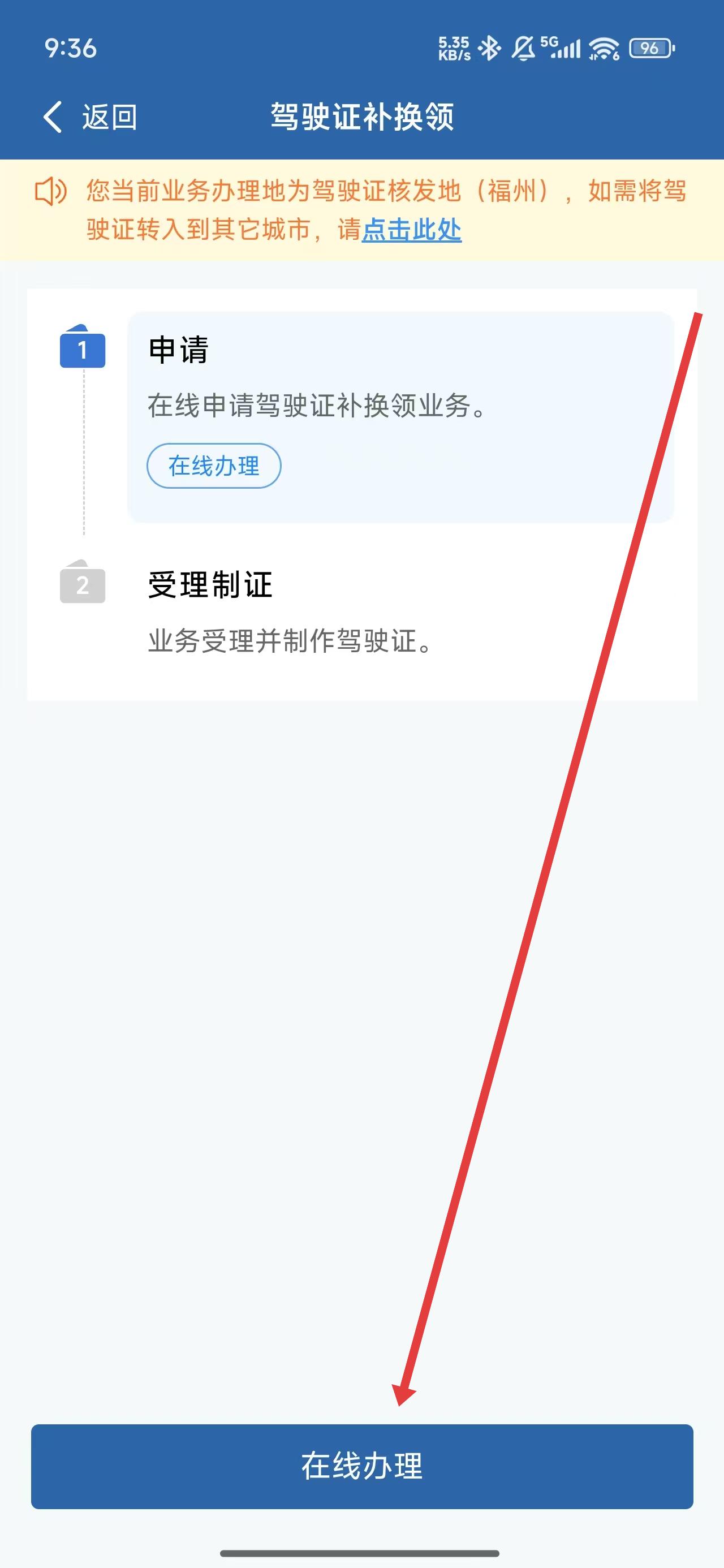Open the 点击此处 link in the notice
The height and width of the screenshot is (1568, 724).
pyautogui.click(x=412, y=230)
